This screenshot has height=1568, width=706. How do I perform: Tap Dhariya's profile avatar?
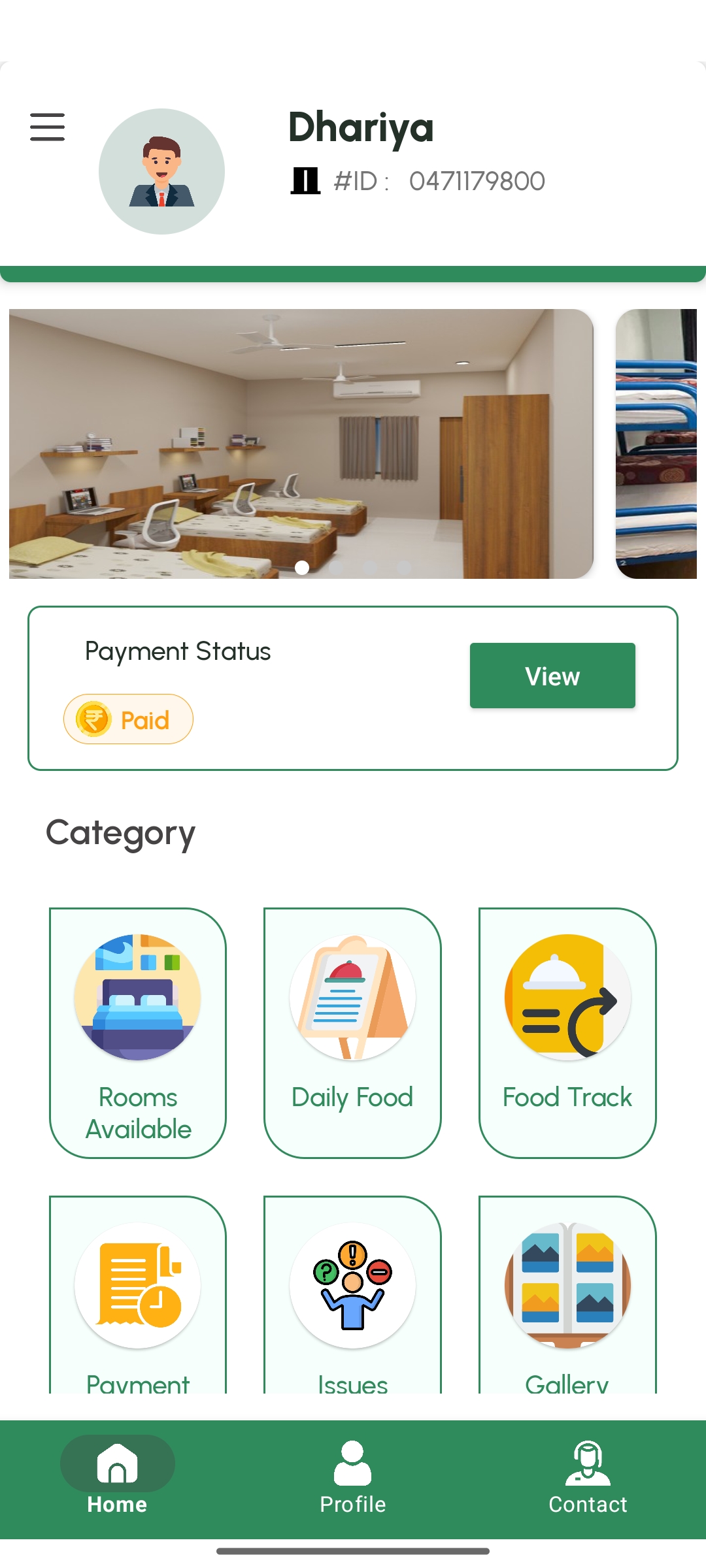click(x=161, y=171)
